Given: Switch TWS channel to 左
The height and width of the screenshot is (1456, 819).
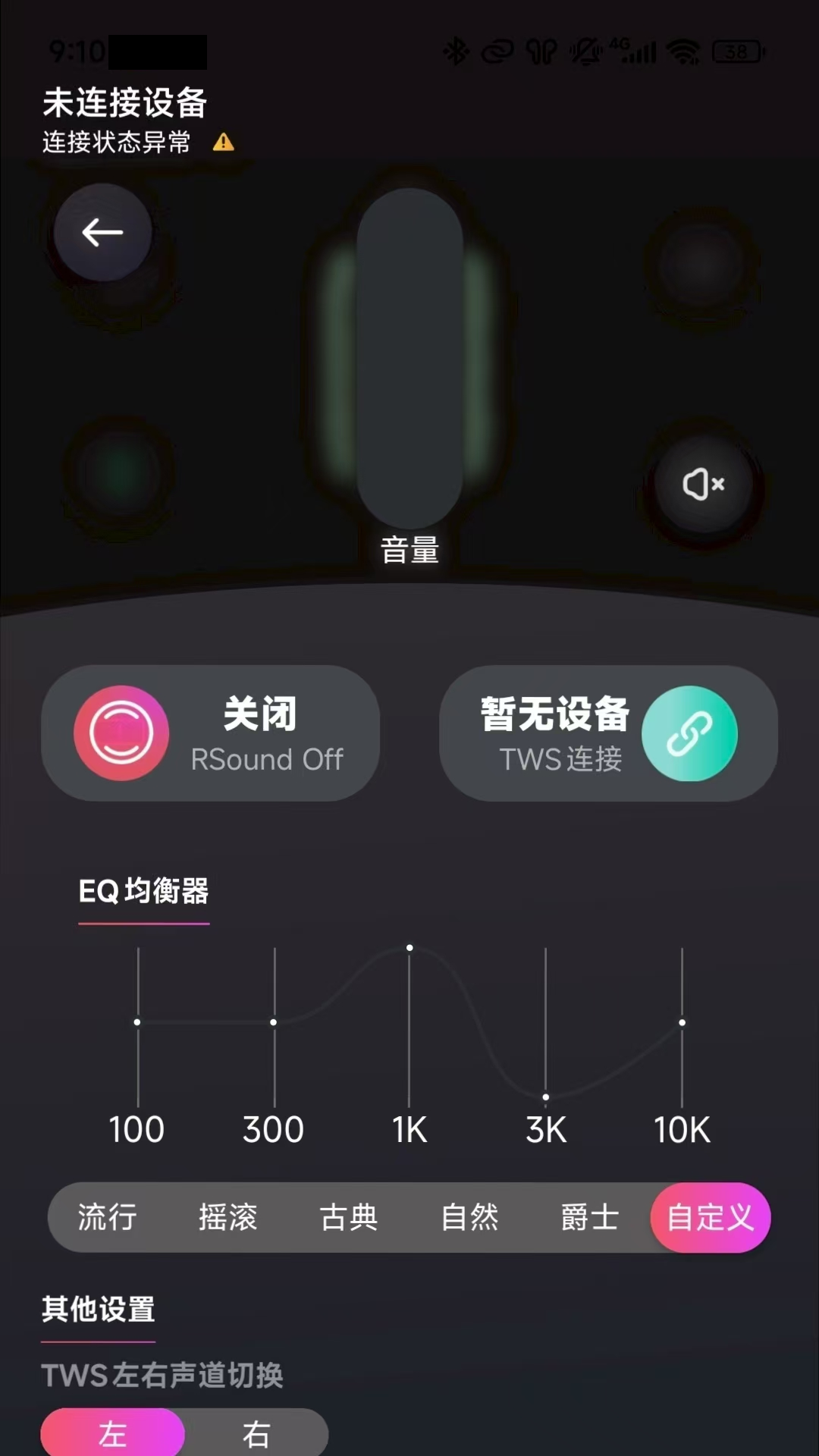Looking at the screenshot, I should pyautogui.click(x=111, y=1430).
